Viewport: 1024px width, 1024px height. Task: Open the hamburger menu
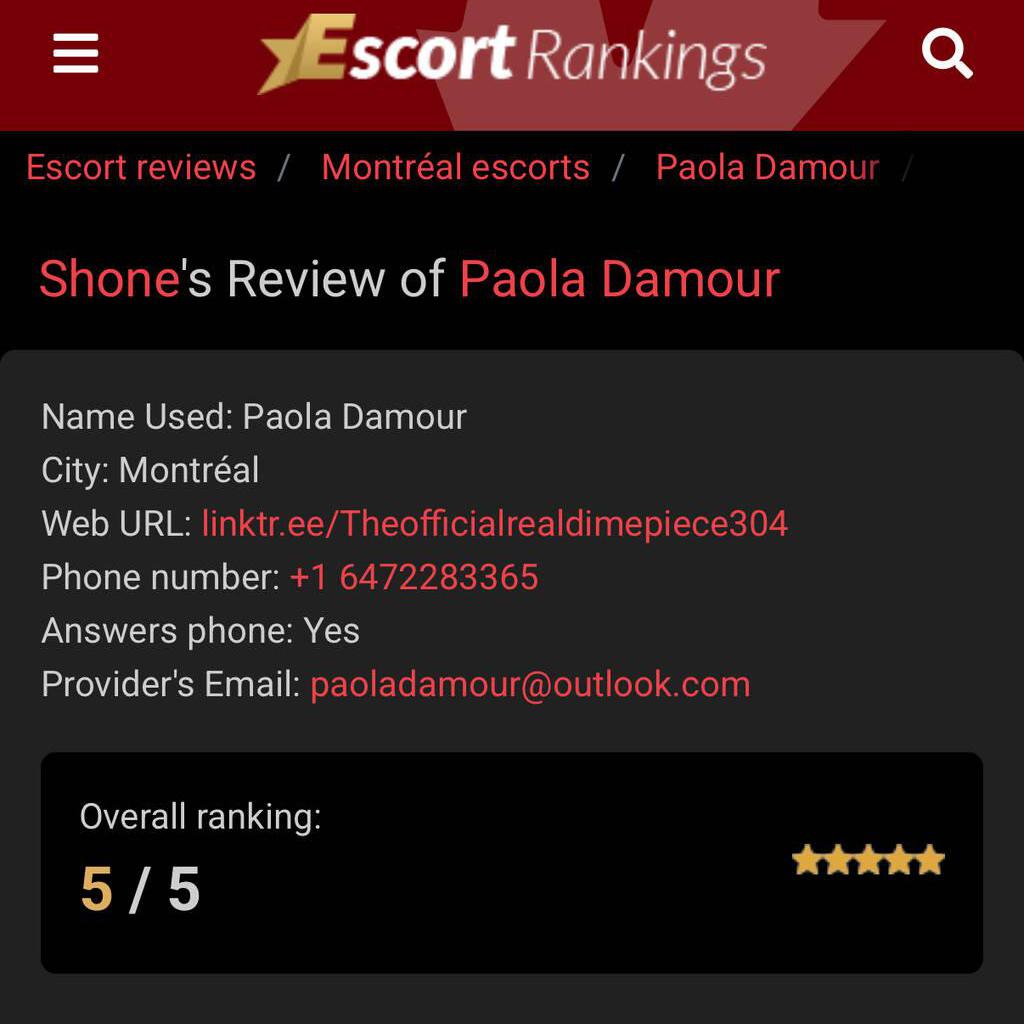click(76, 53)
